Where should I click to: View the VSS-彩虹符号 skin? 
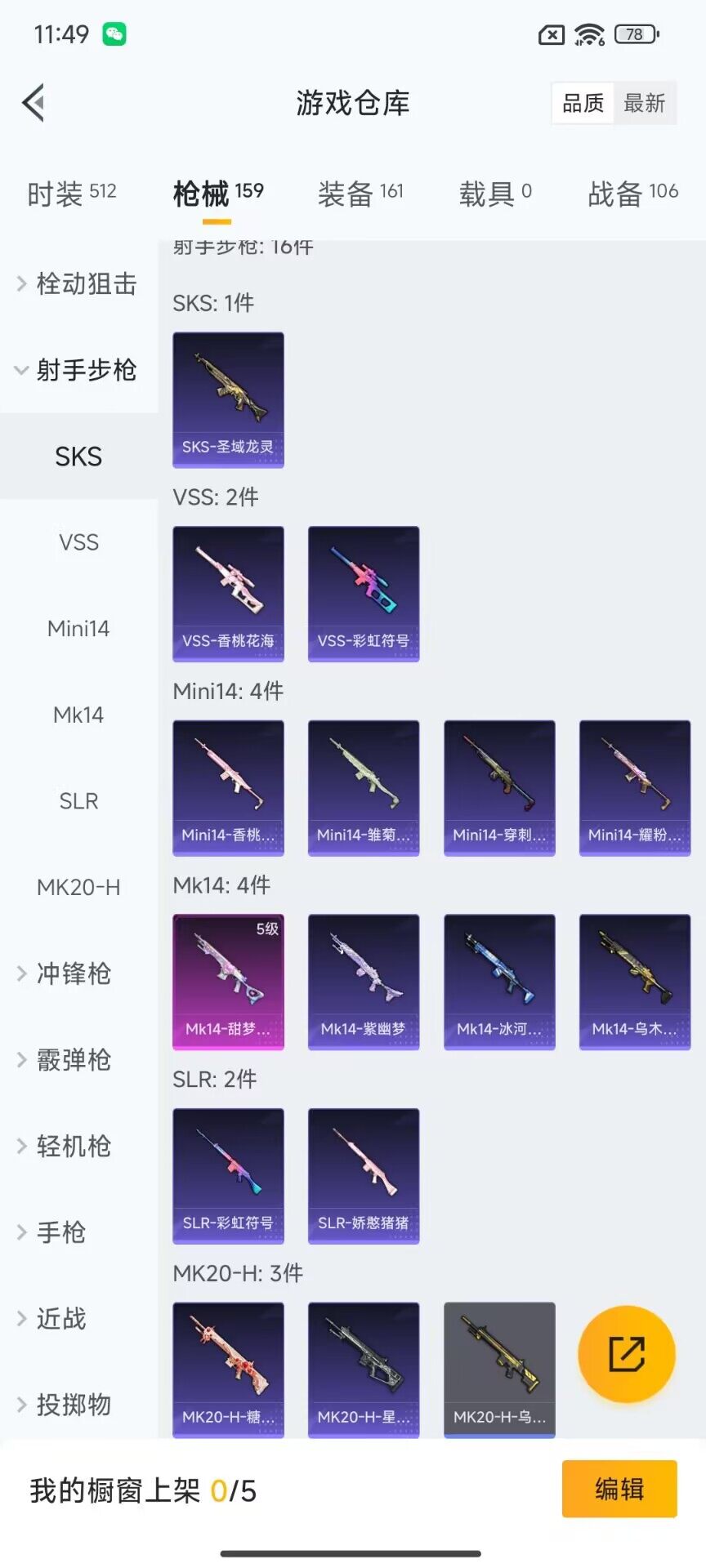364,594
